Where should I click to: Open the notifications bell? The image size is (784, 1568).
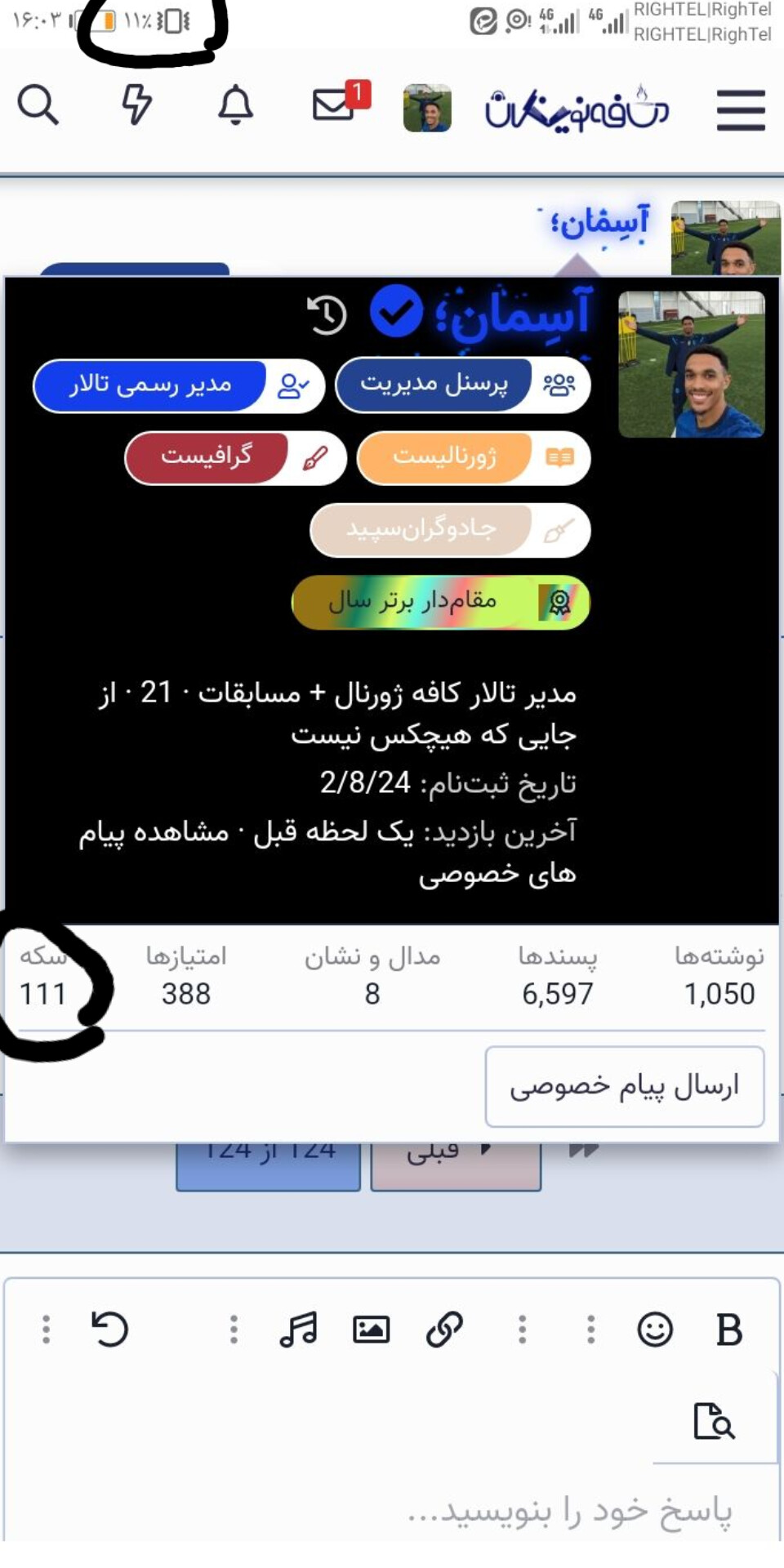[x=235, y=105]
